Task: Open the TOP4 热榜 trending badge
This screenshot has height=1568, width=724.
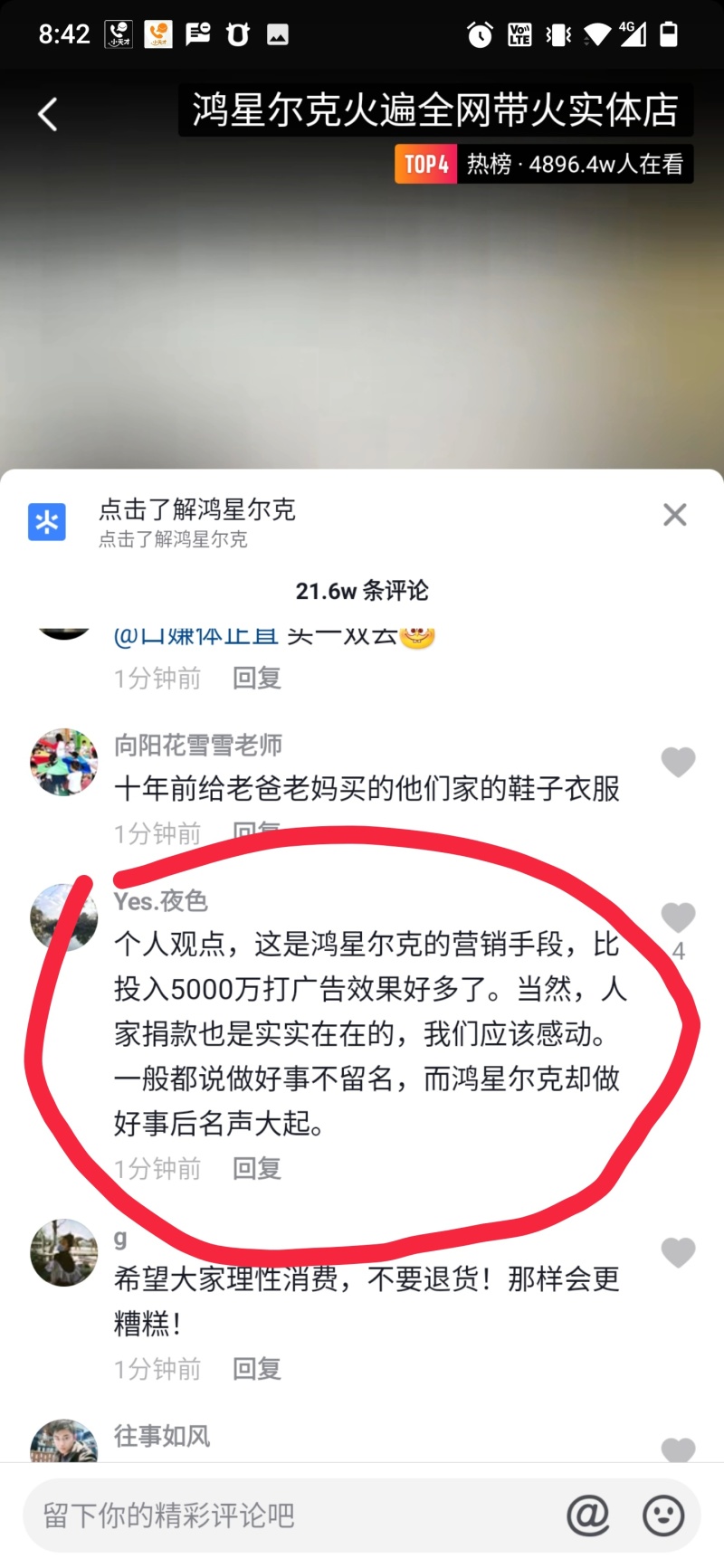Action: point(543,164)
